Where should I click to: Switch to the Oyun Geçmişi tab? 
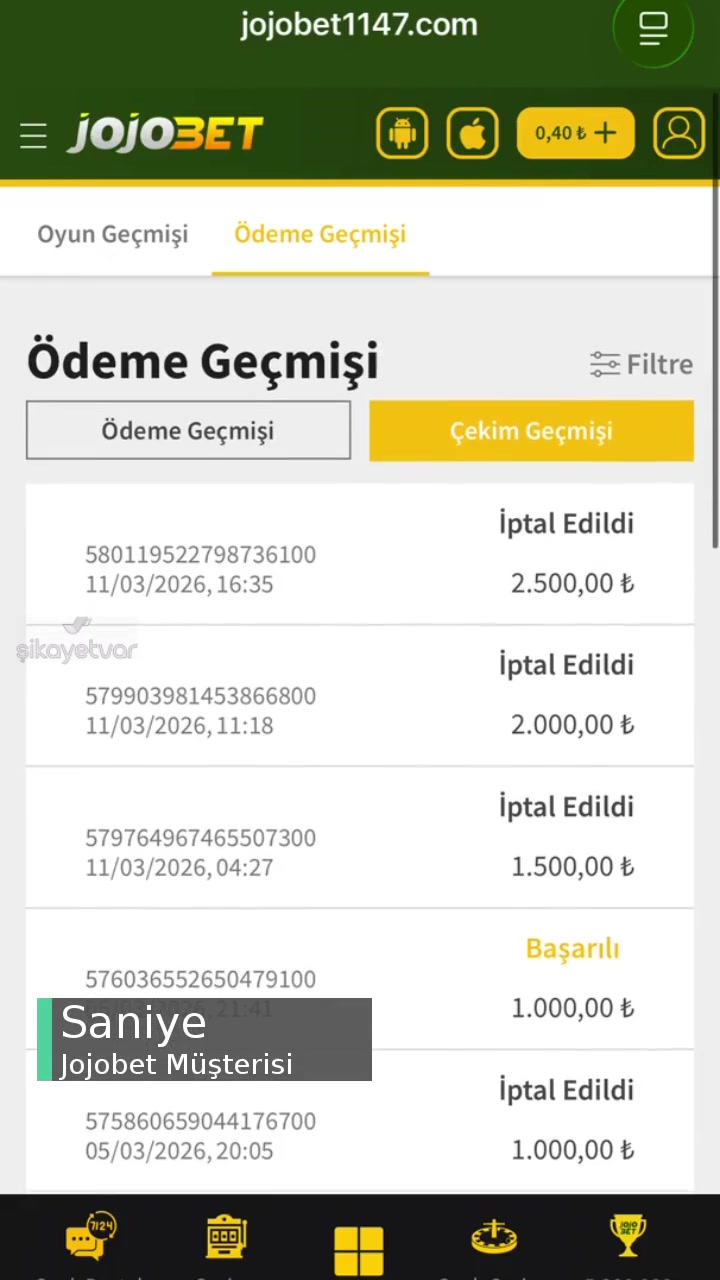[x=112, y=234]
